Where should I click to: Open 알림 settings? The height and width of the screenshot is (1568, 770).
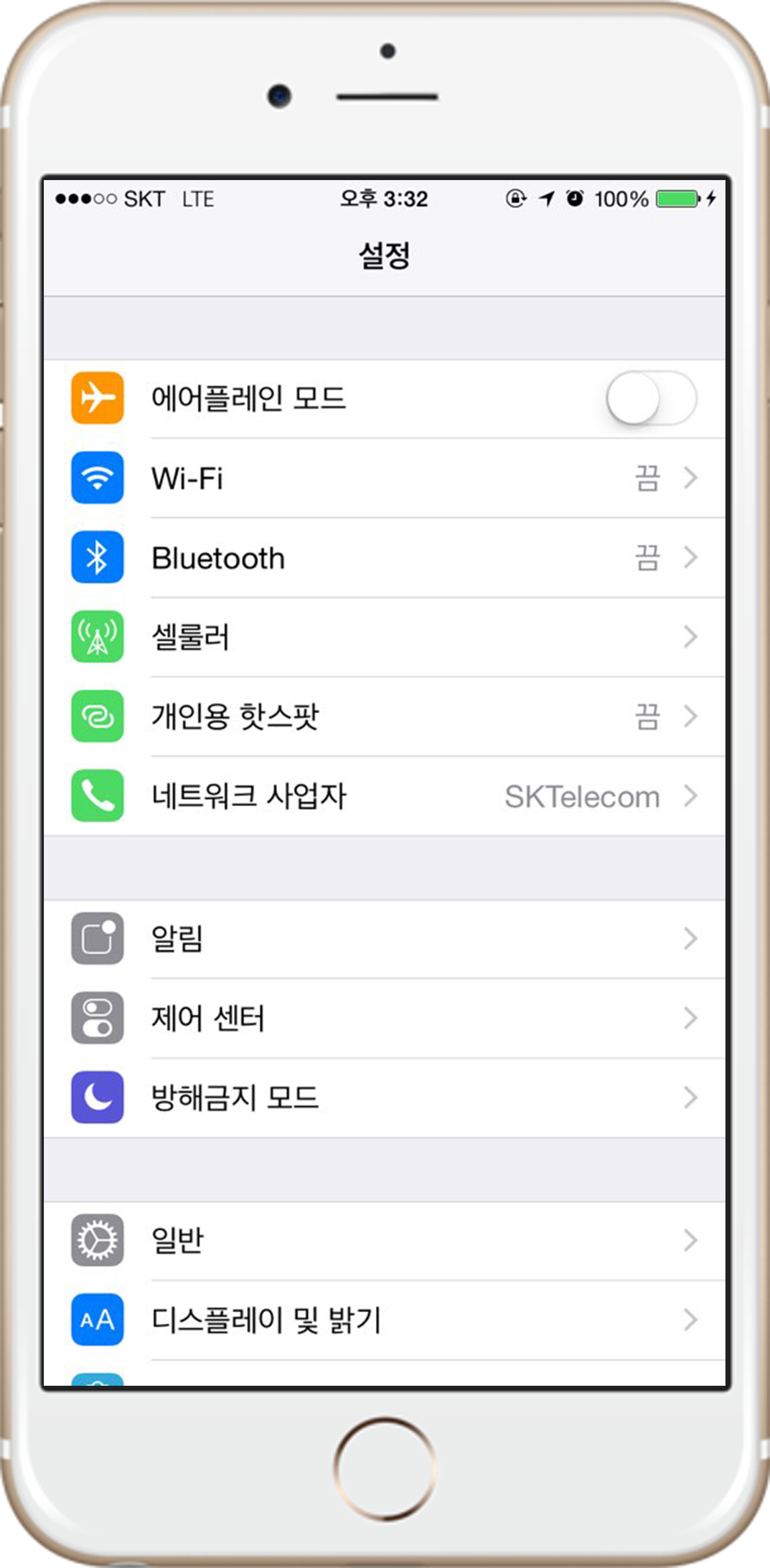point(385,939)
